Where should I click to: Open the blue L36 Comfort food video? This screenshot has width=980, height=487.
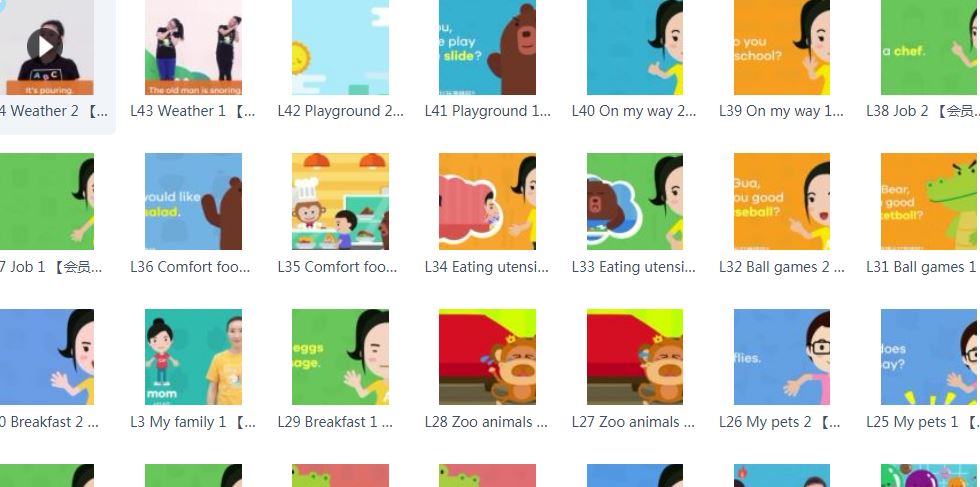pyautogui.click(x=193, y=201)
